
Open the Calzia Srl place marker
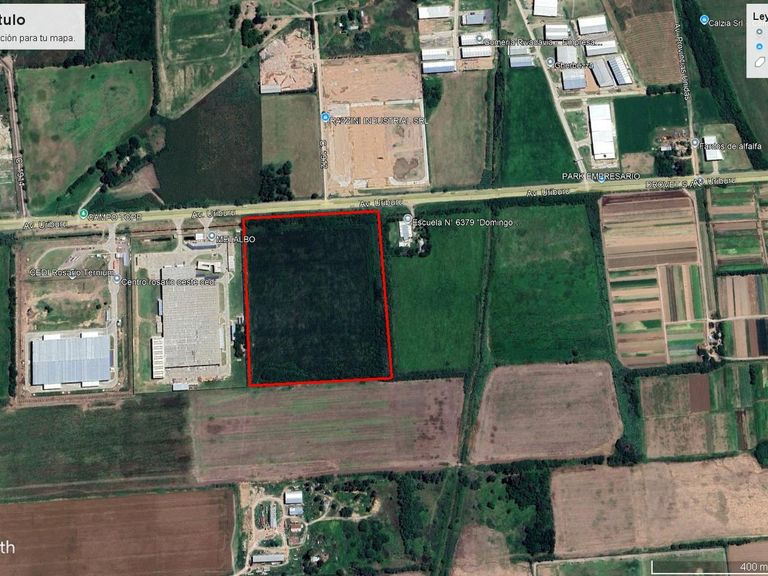click(x=704, y=20)
